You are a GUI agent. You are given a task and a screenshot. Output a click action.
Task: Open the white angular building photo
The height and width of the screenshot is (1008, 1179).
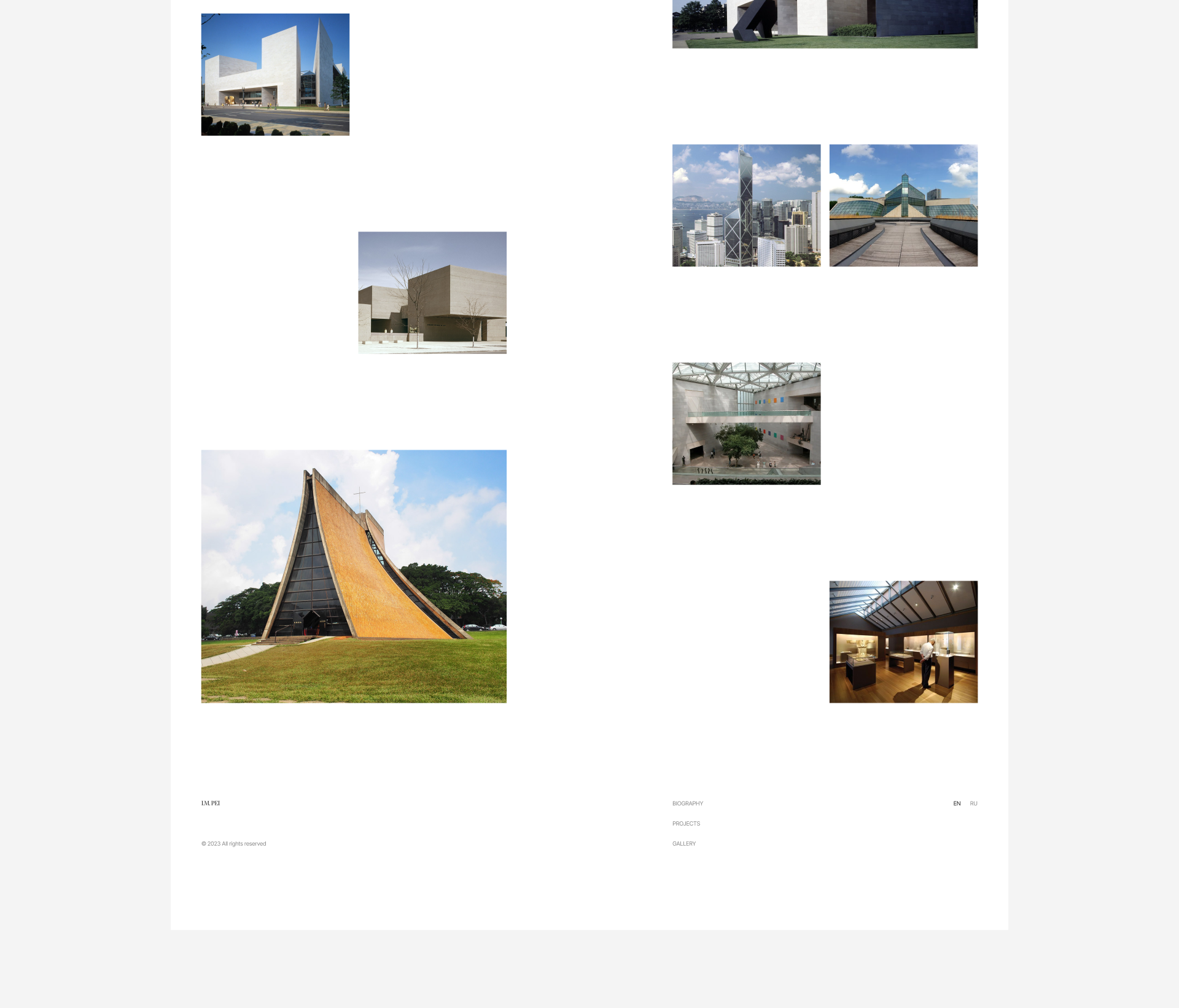(x=275, y=74)
